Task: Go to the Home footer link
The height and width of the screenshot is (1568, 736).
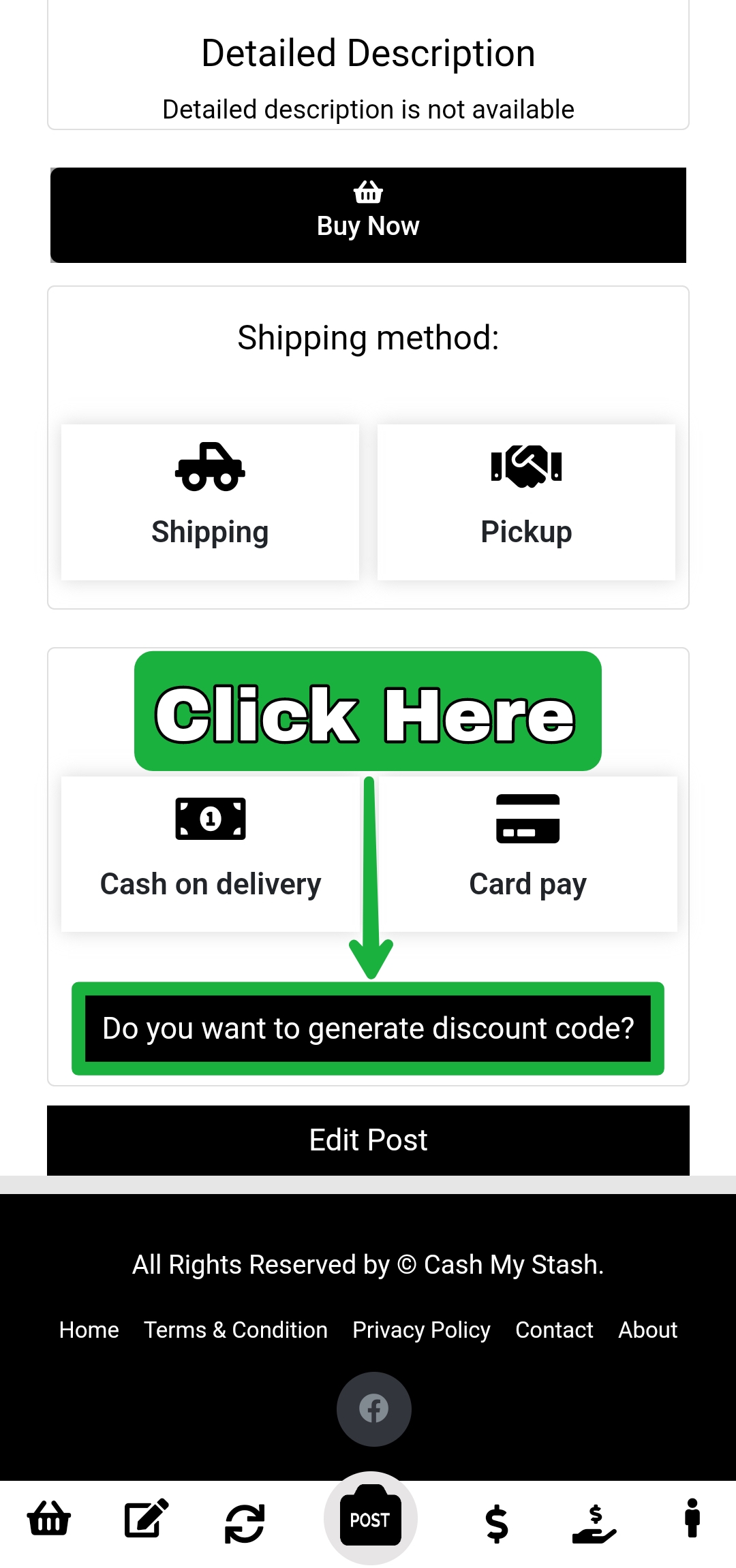Action: click(x=89, y=1330)
